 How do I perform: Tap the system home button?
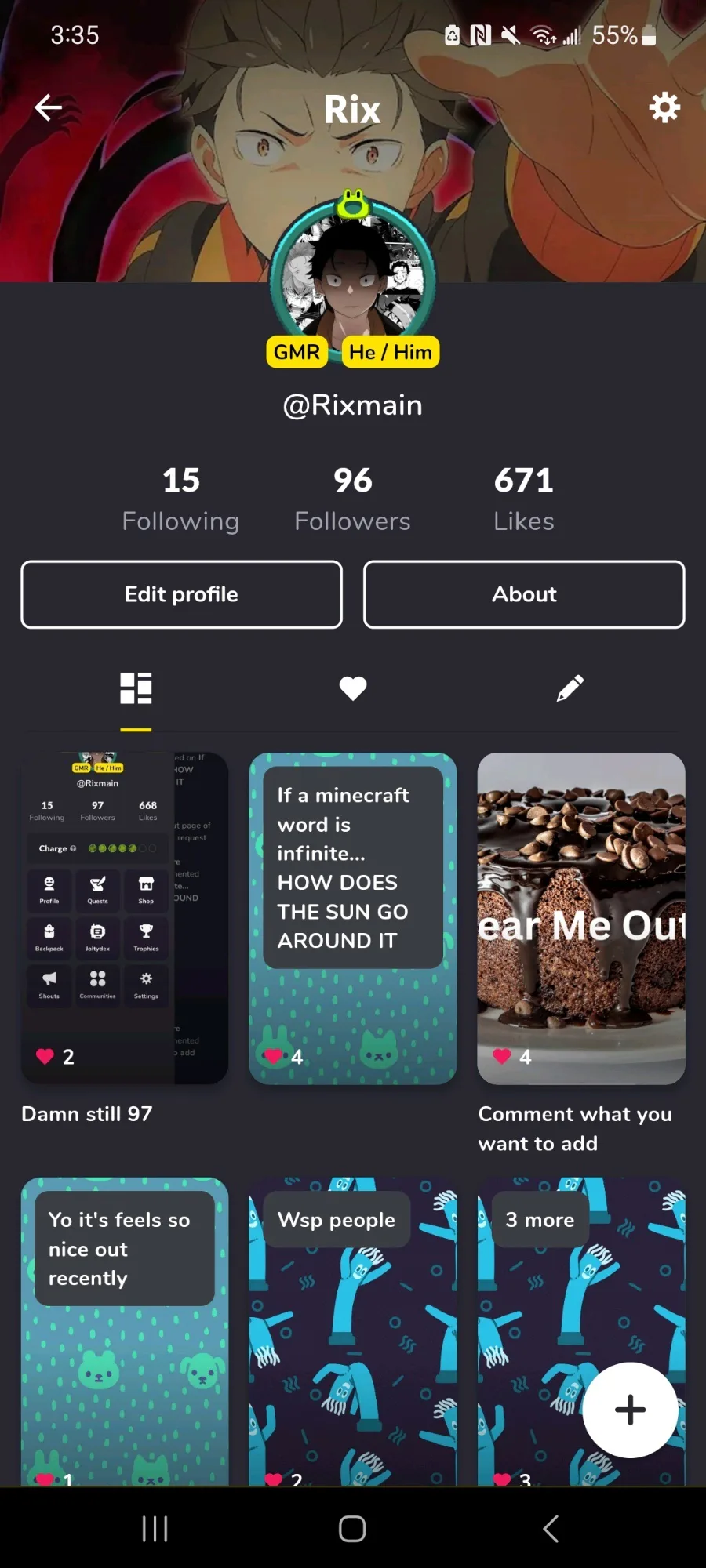pyautogui.click(x=352, y=1528)
